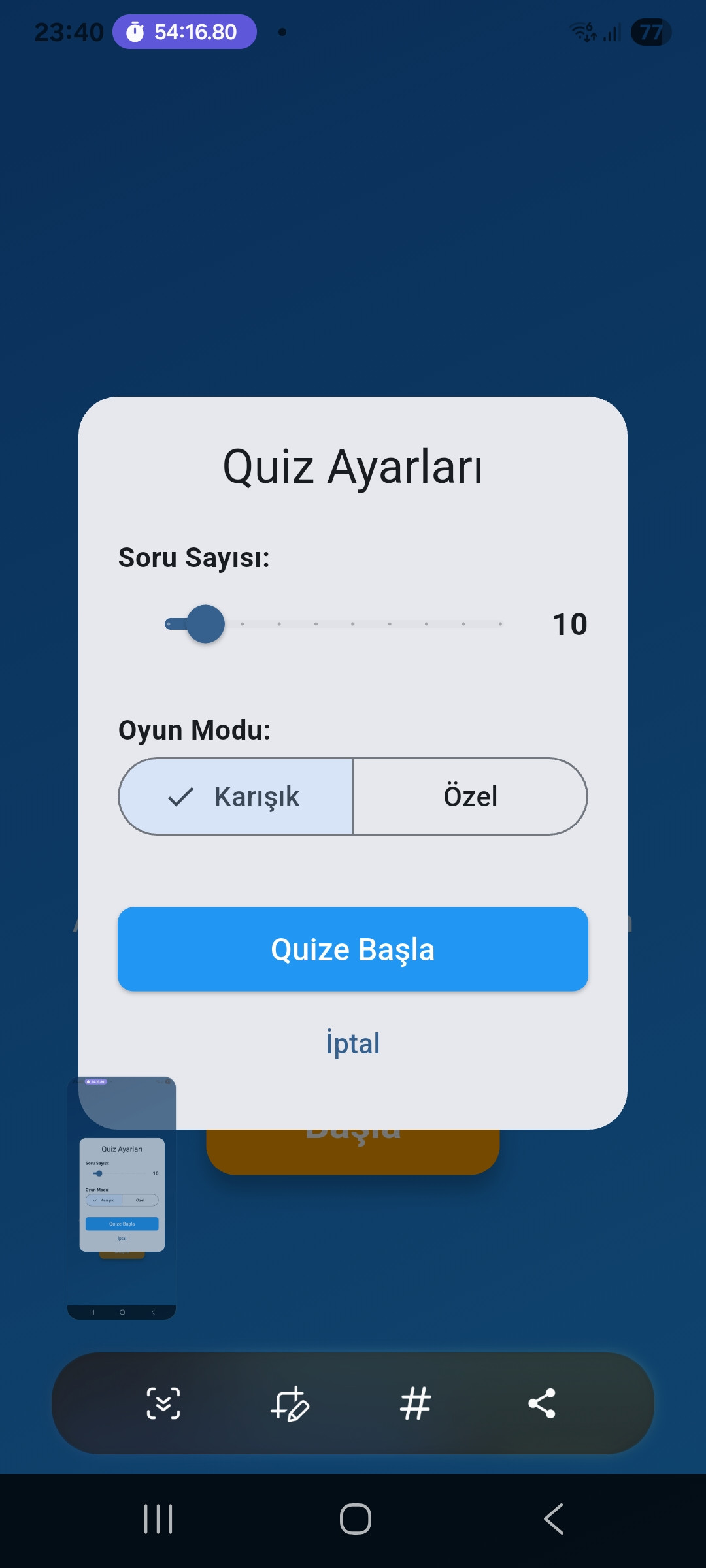
Task: Switch game mode to Özel
Action: [x=470, y=796]
